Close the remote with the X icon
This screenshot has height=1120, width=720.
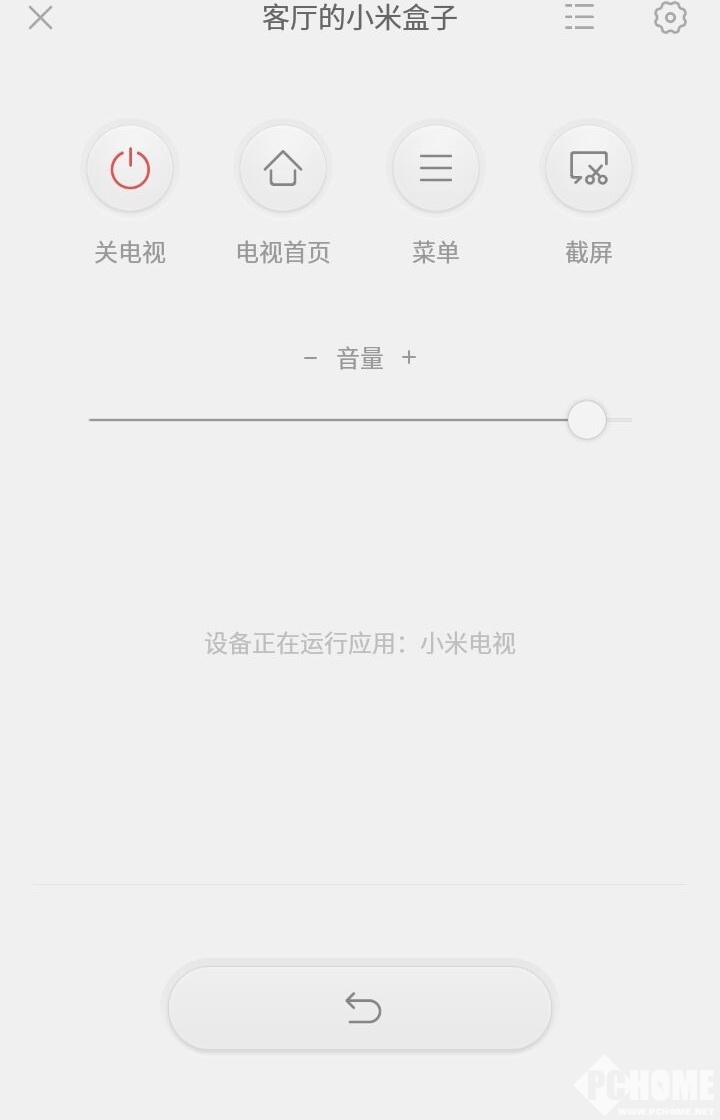click(40, 18)
